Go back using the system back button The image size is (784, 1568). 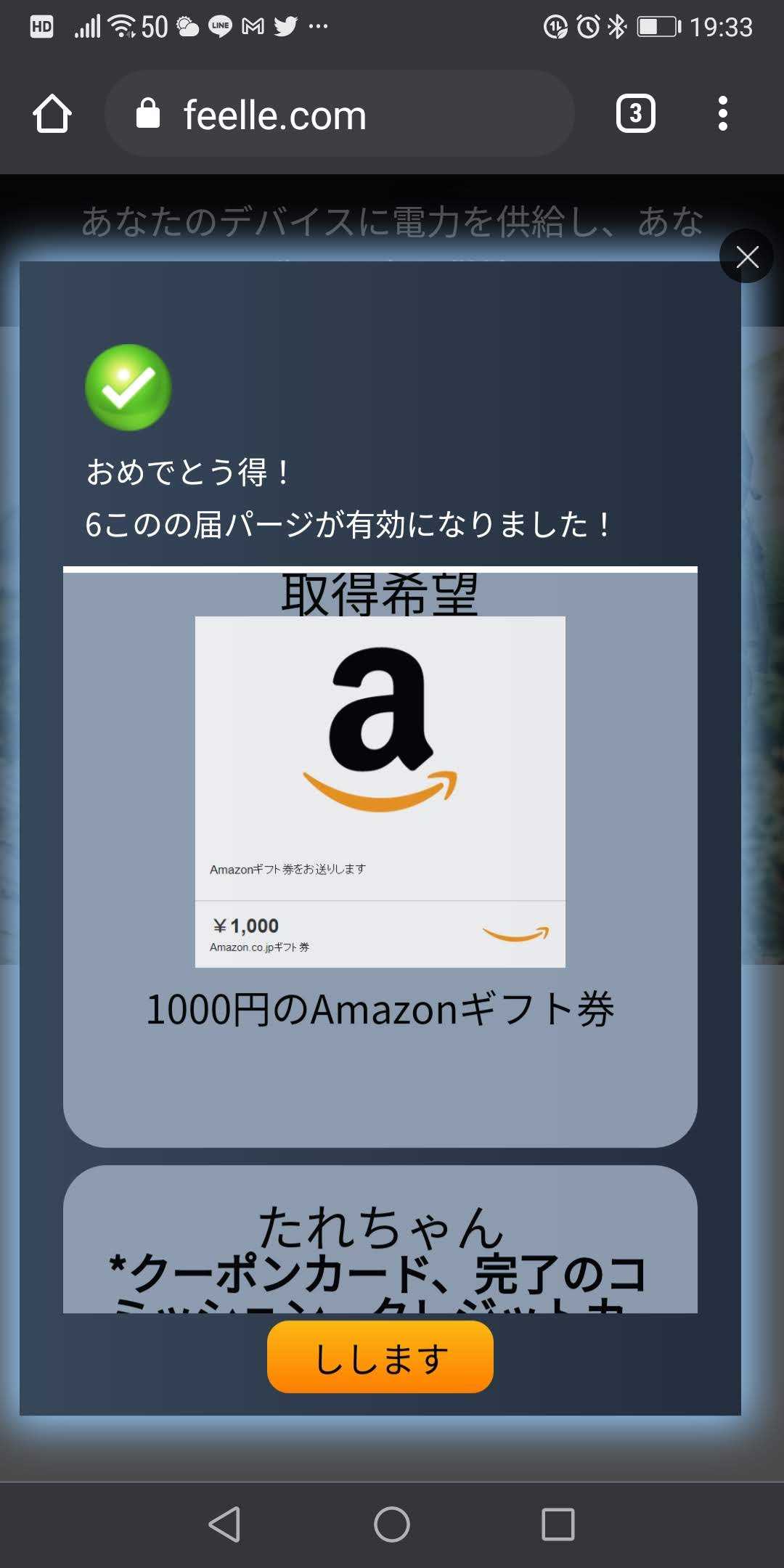[225, 1524]
